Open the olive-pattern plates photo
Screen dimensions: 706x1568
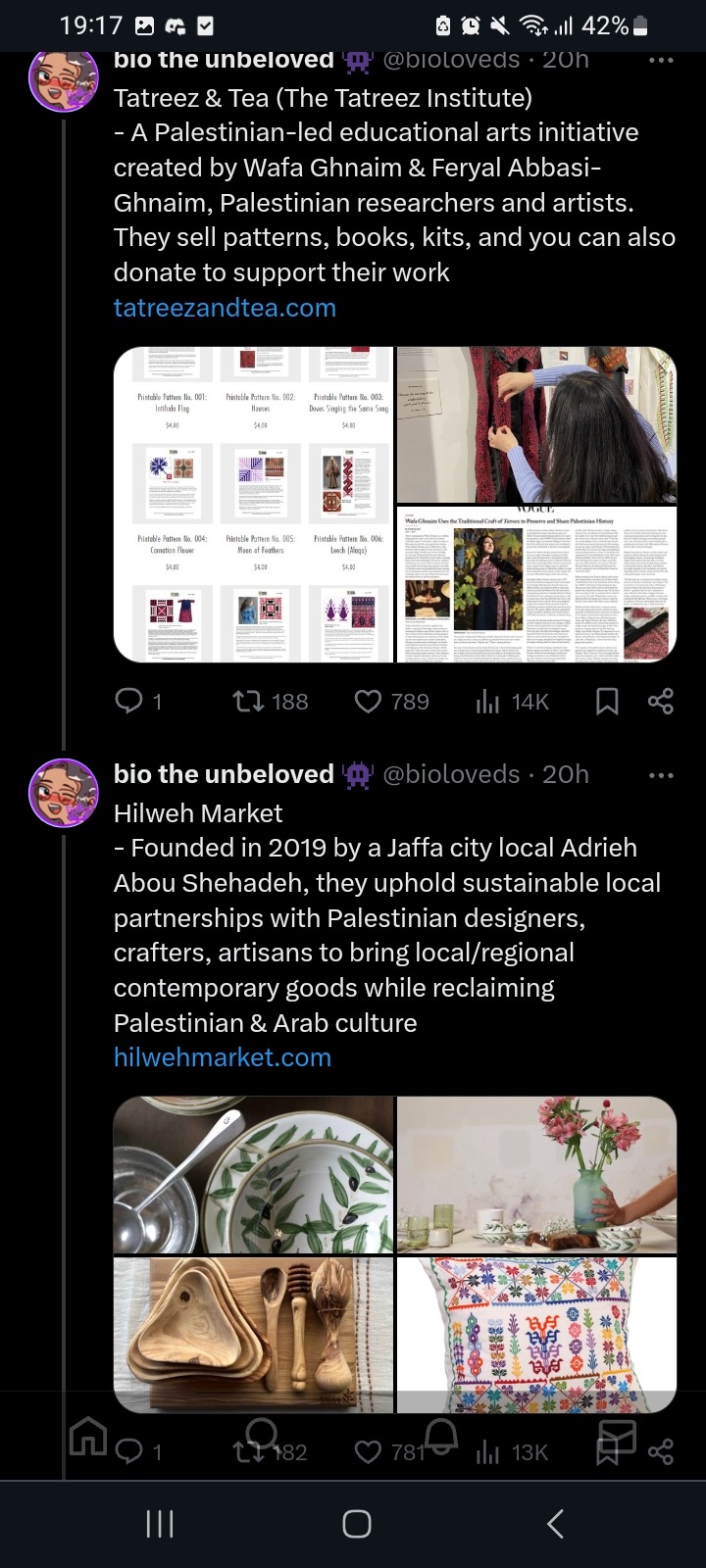(x=254, y=1174)
